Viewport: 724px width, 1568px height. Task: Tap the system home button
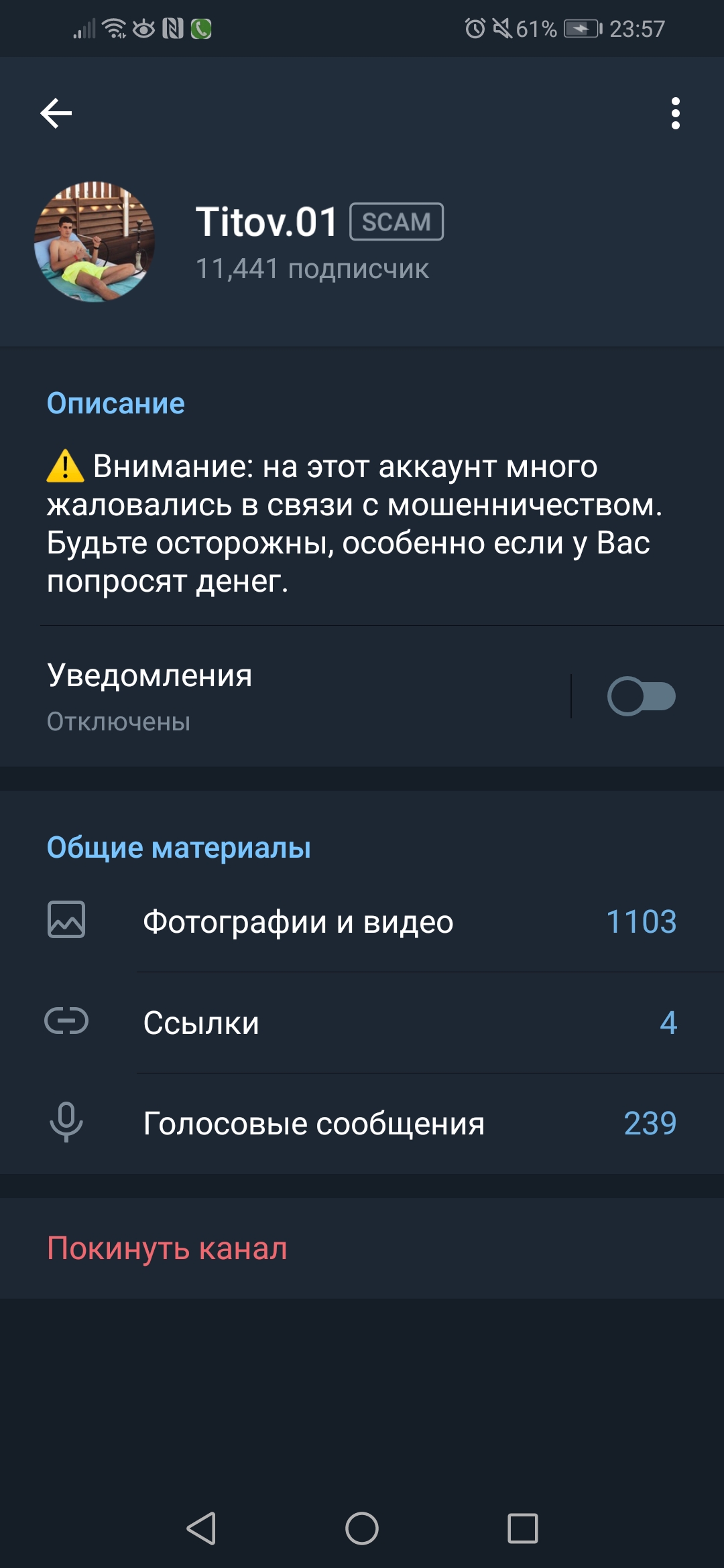pos(362,1528)
